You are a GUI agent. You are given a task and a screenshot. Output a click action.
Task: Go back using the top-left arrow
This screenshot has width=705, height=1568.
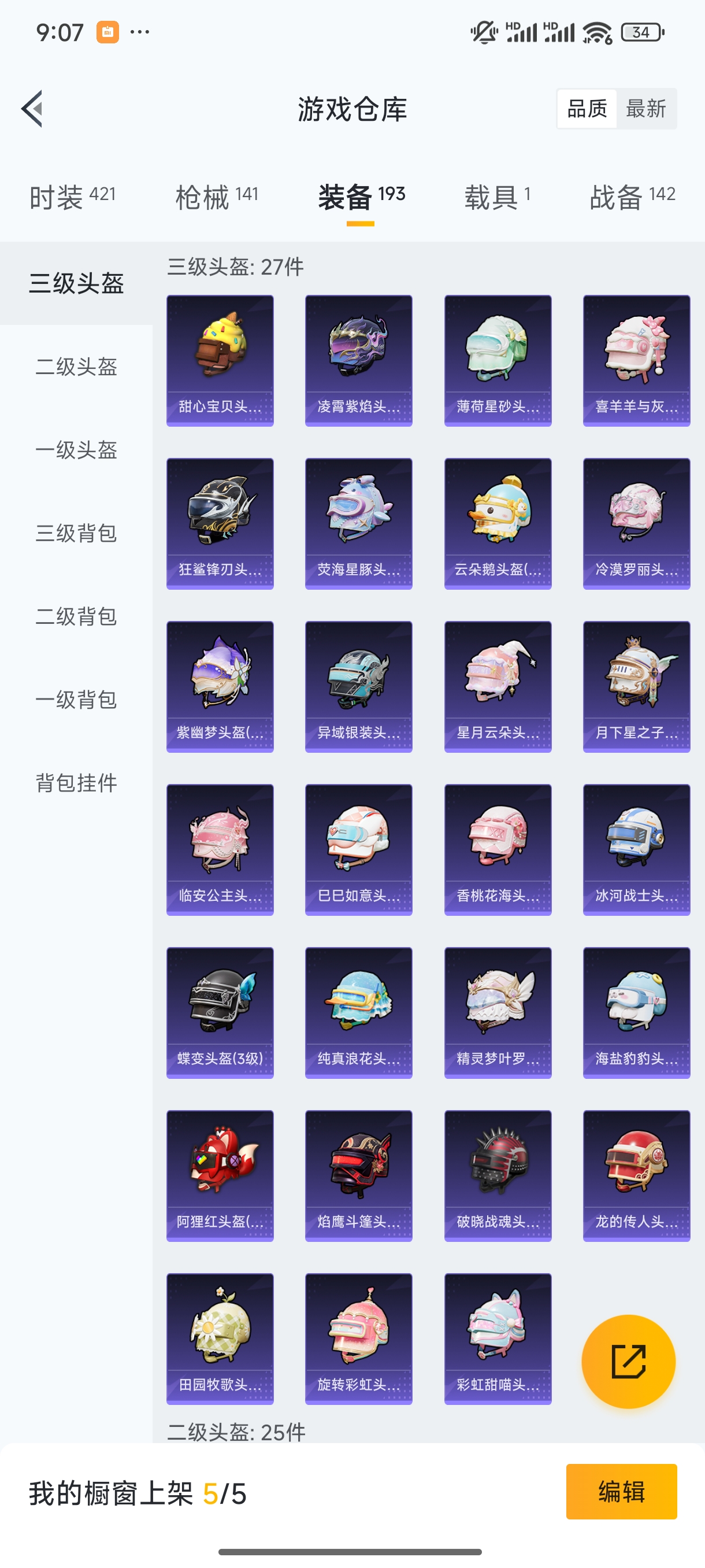point(32,109)
